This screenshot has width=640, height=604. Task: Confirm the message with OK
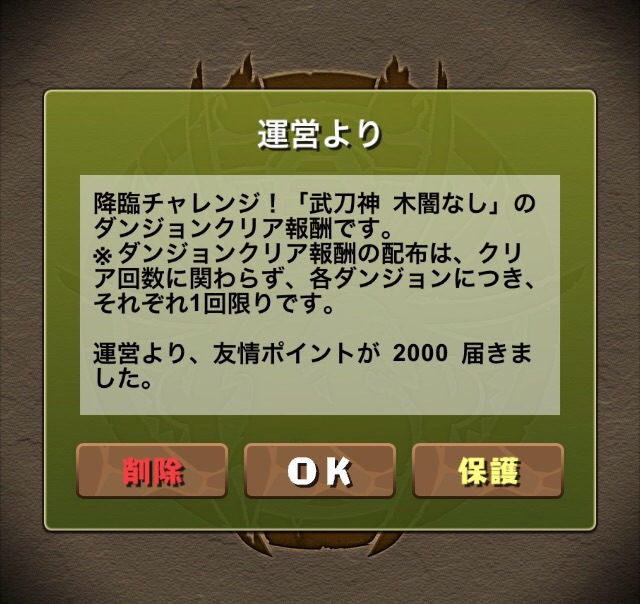pos(320,471)
